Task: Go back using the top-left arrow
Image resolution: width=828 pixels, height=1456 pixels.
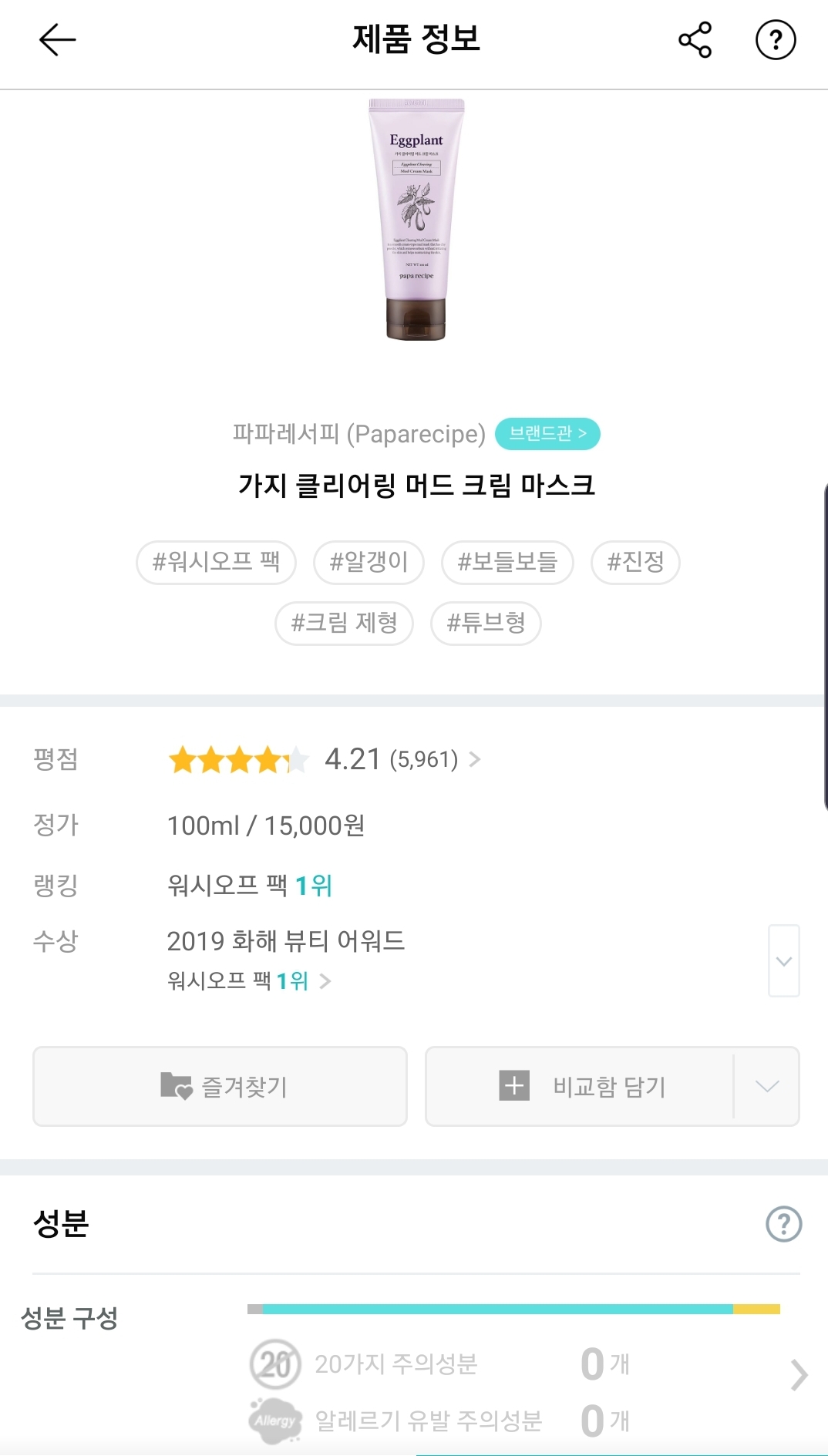Action: (x=57, y=40)
